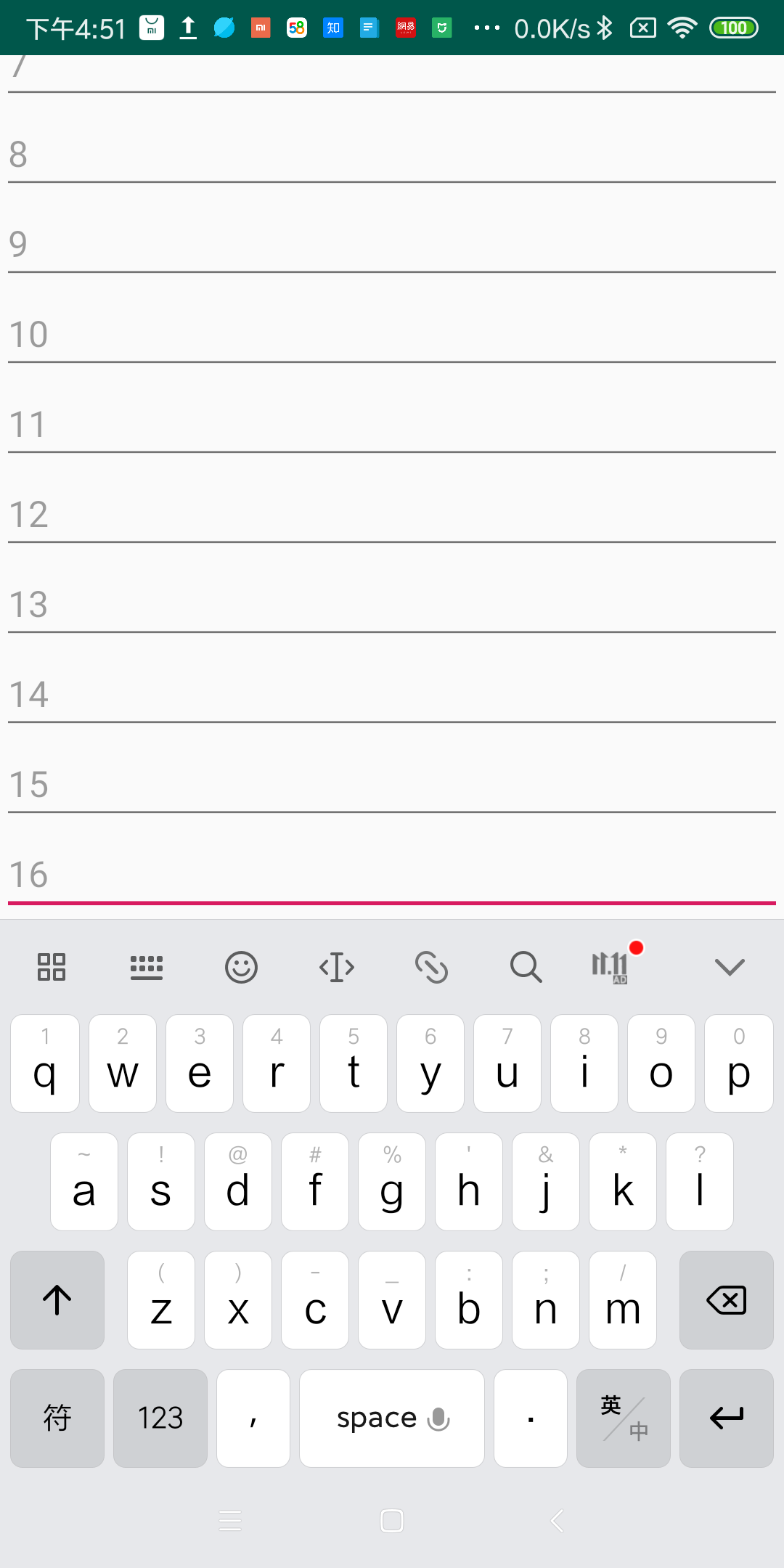
Task: Open the emoji panel
Action: coord(242,967)
